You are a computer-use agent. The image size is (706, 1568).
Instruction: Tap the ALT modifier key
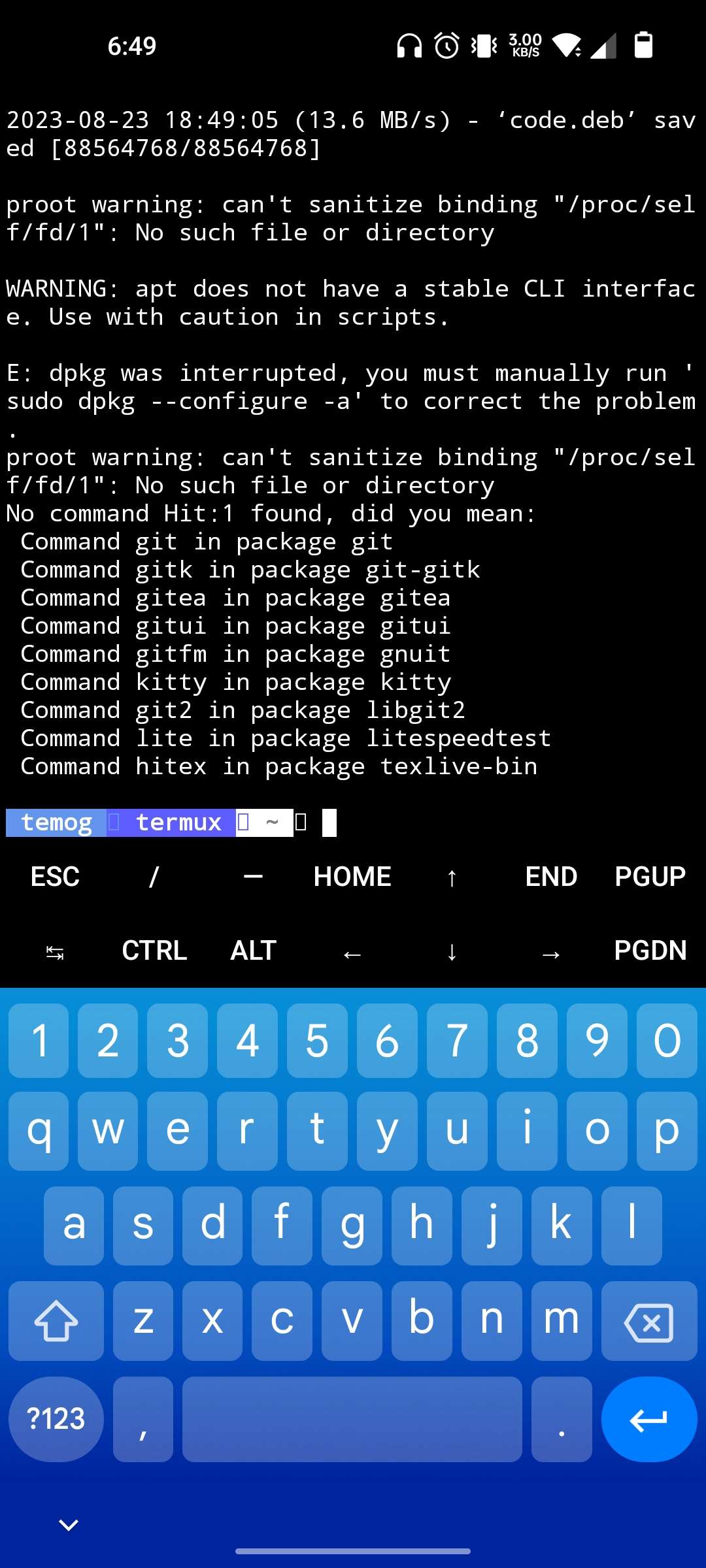(254, 951)
